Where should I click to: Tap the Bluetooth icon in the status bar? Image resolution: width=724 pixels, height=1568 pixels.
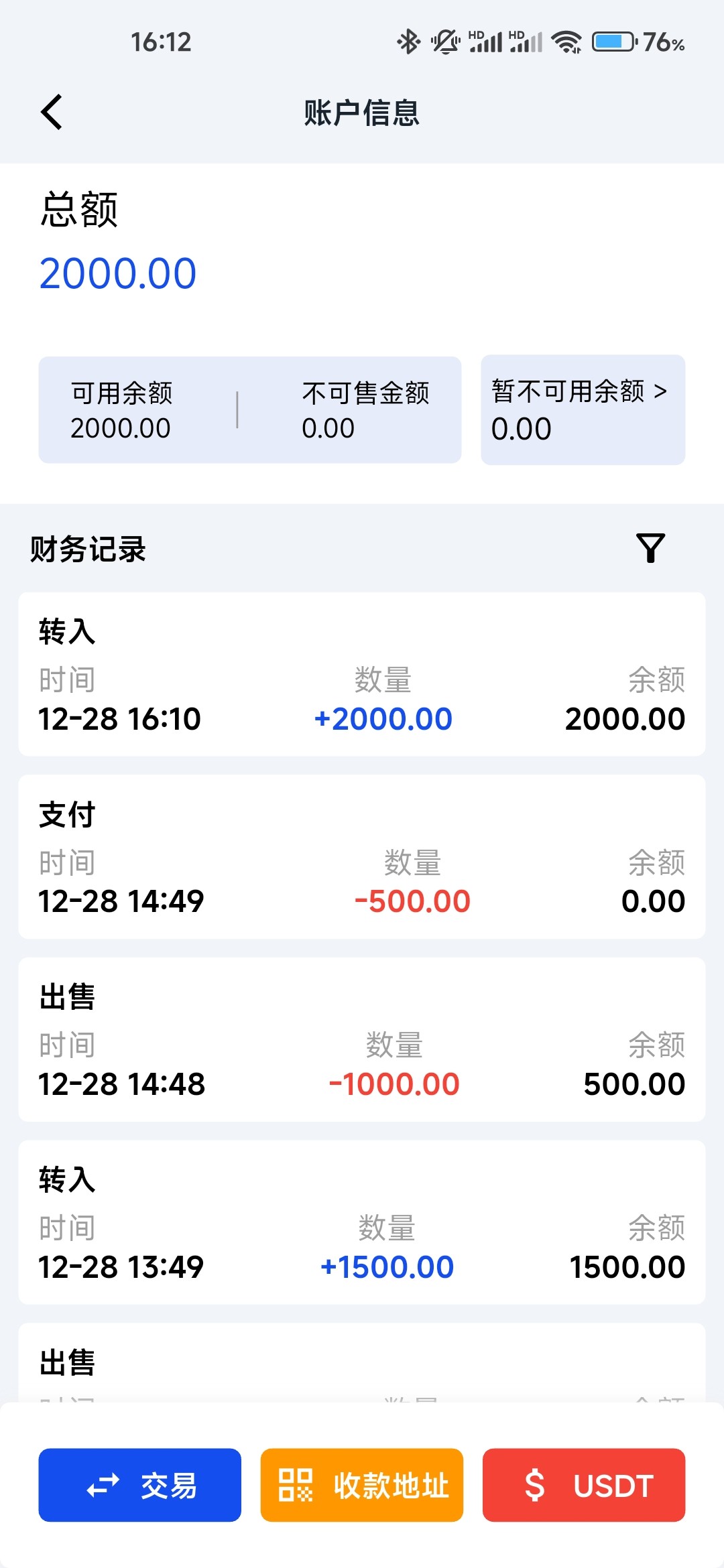408,42
